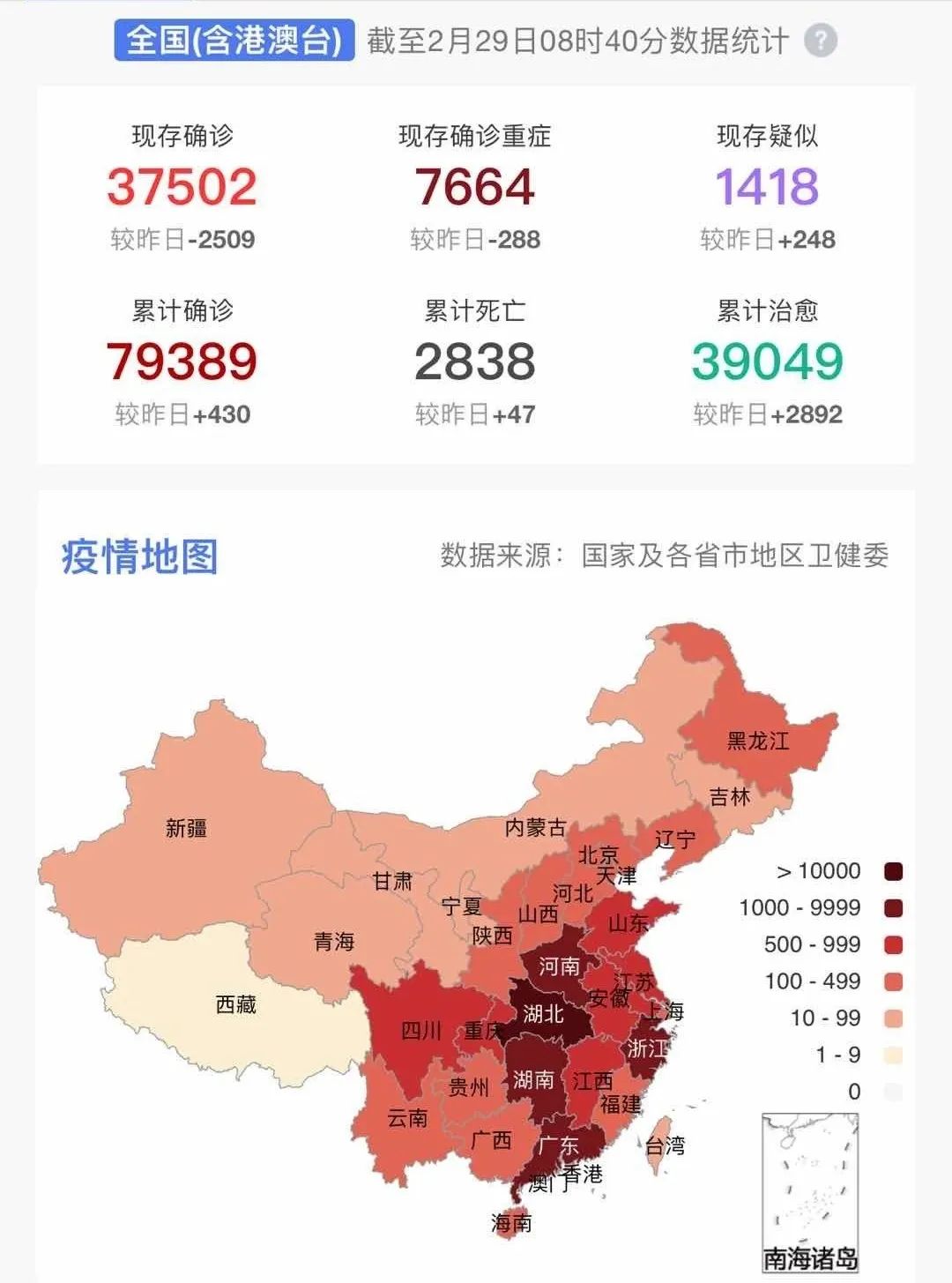Viewport: 952px width, 1283px height.
Task: Select the 全国(含港澳台) tab
Action: click(x=234, y=41)
